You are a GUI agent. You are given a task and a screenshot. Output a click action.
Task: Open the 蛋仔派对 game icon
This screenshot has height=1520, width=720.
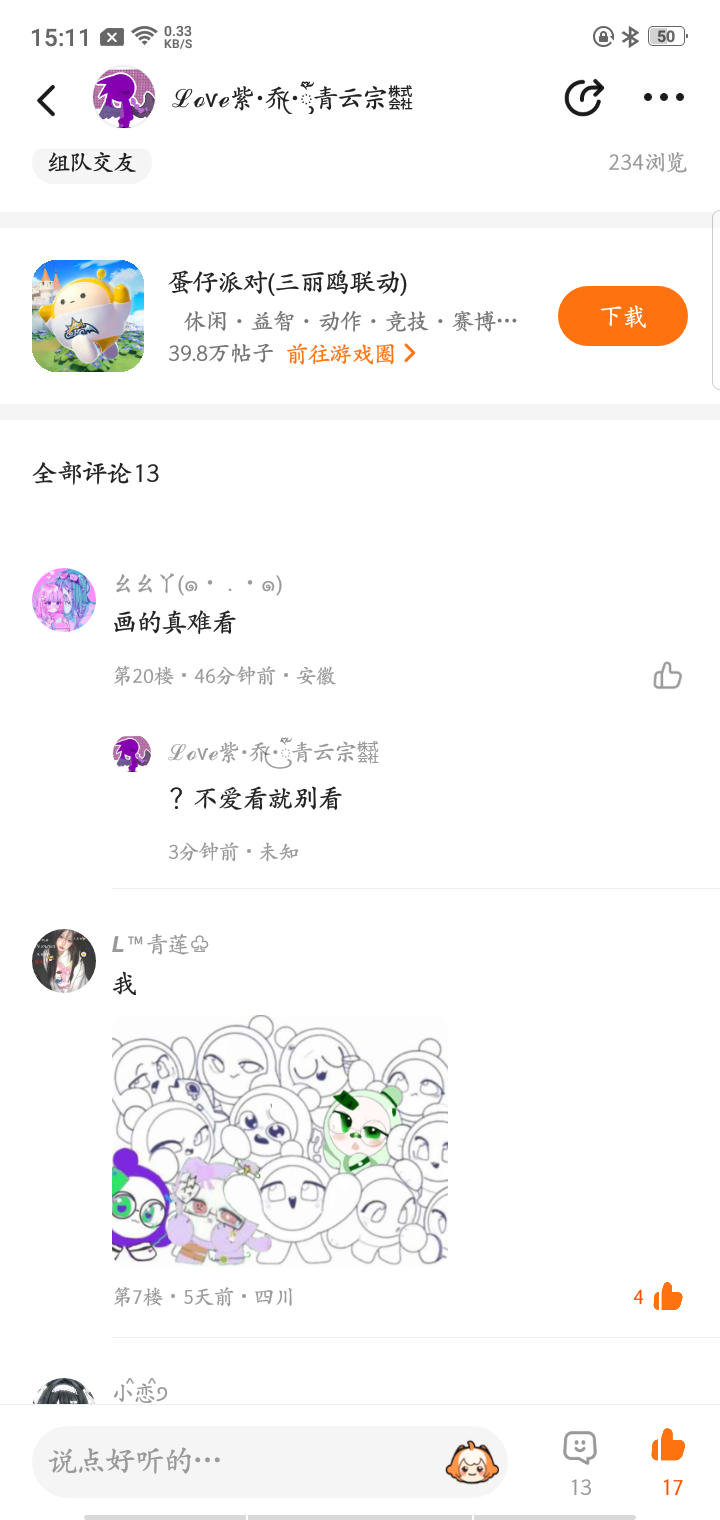[88, 316]
